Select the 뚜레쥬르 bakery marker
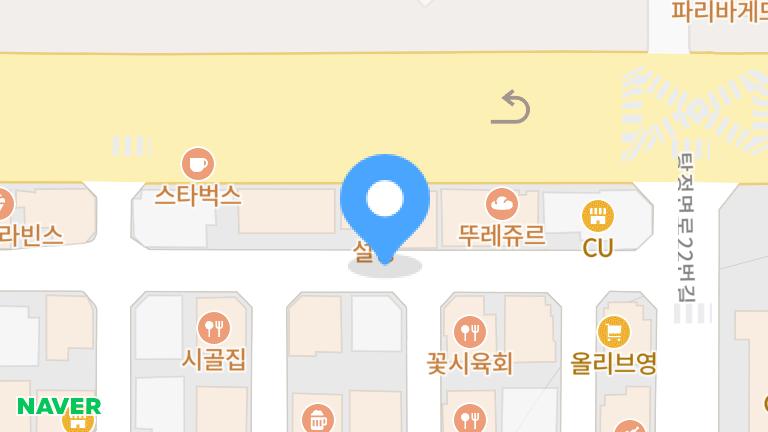Image resolution: width=768 pixels, height=432 pixels. click(501, 205)
